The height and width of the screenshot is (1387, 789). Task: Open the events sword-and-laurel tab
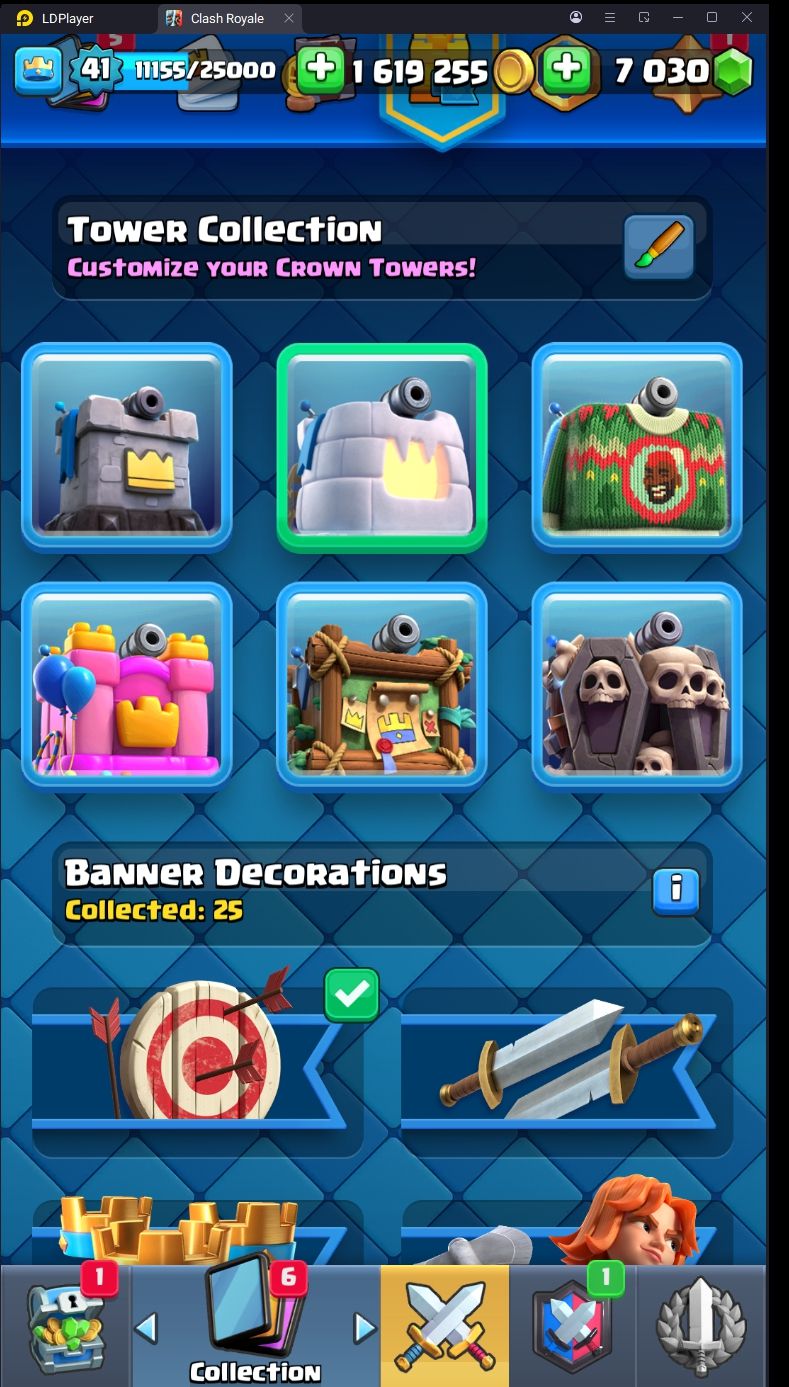[x=701, y=1327]
